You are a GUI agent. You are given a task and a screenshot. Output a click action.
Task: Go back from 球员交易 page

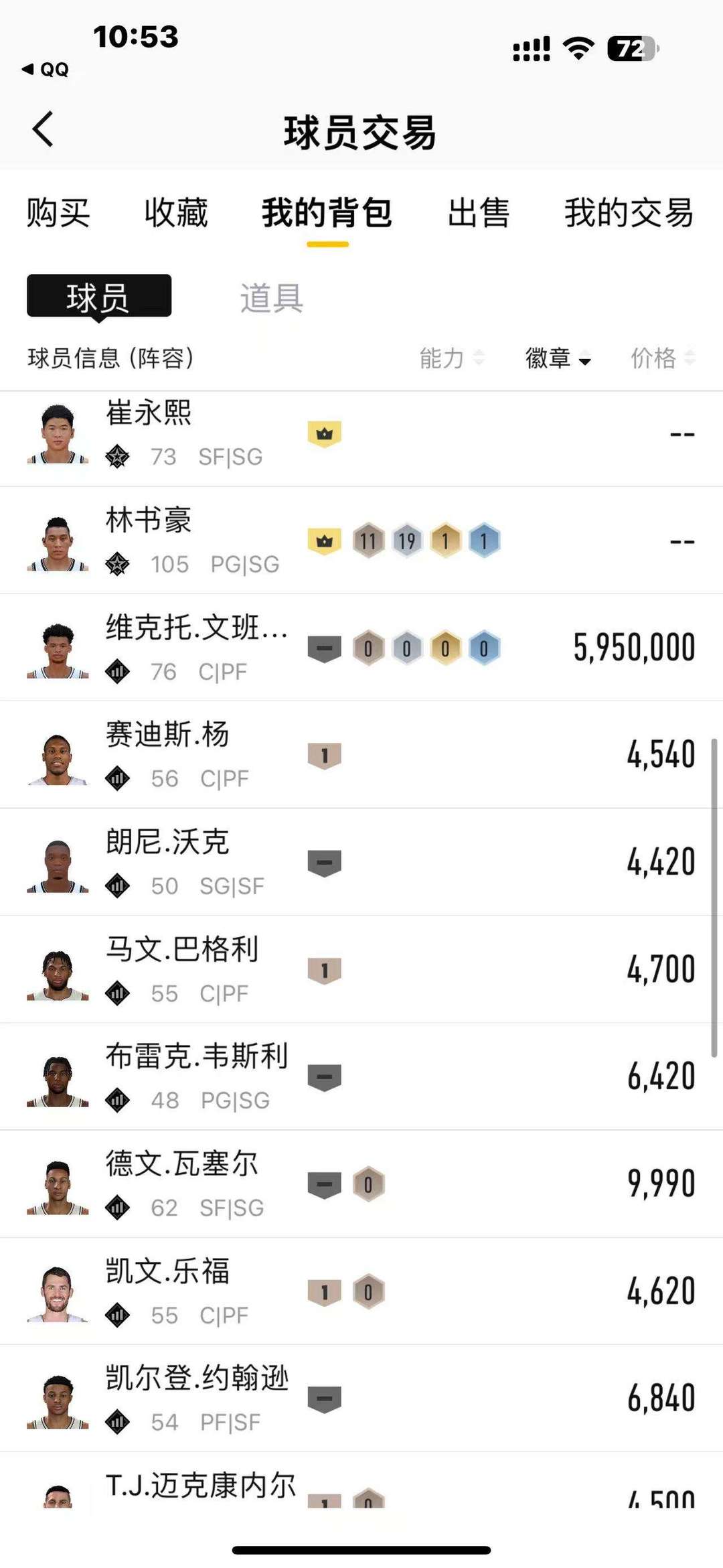click(x=43, y=129)
